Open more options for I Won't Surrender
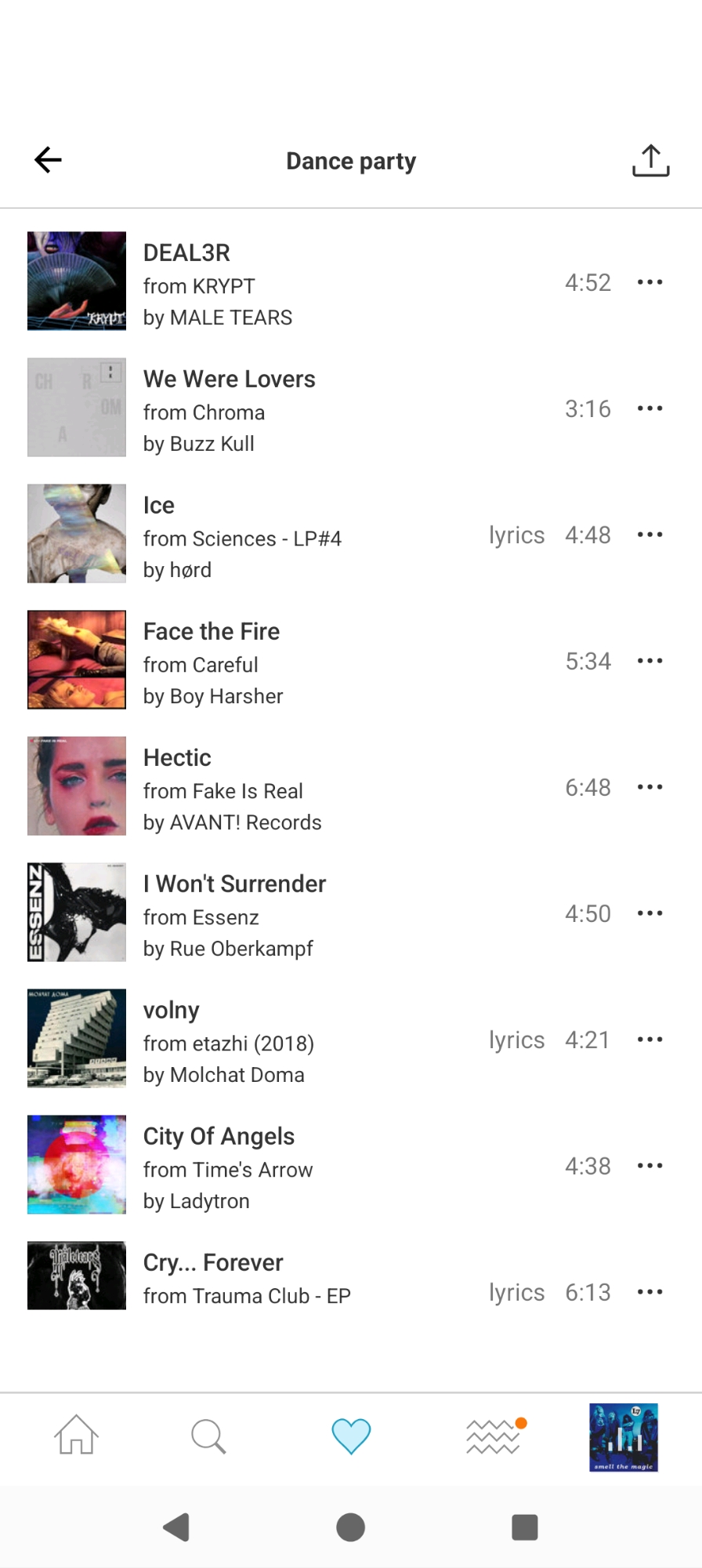702x1568 pixels. (650, 913)
